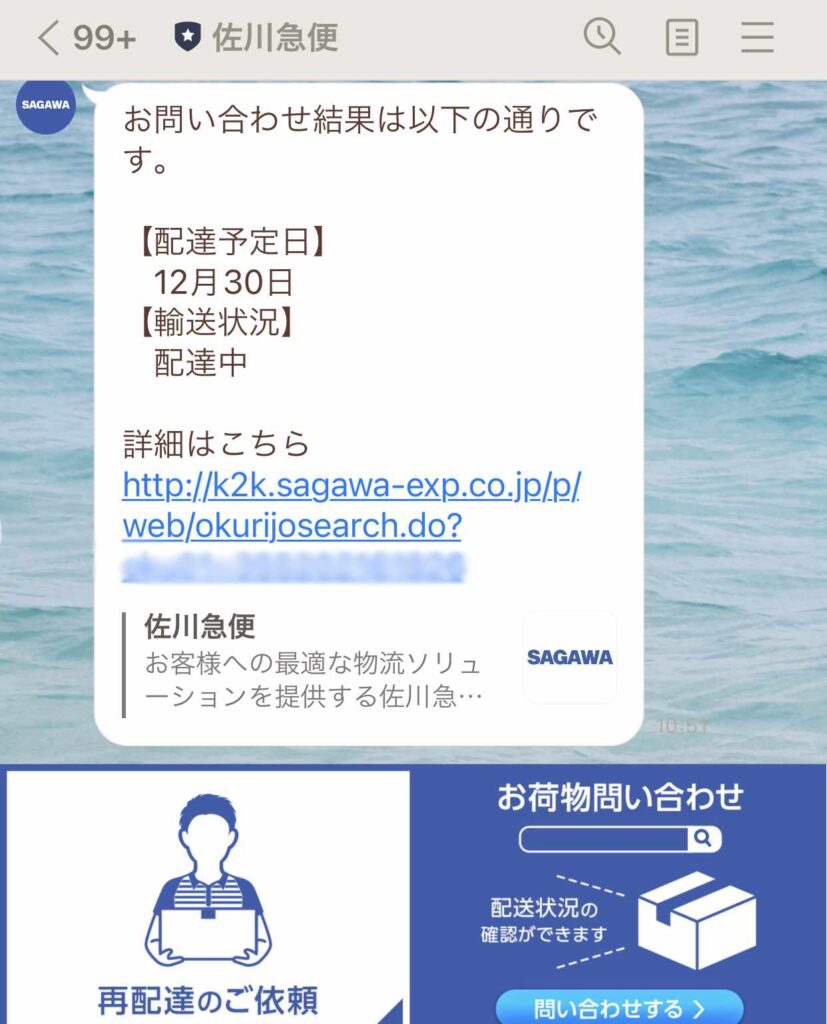Open the 佐川急便 link preview card

[368, 659]
